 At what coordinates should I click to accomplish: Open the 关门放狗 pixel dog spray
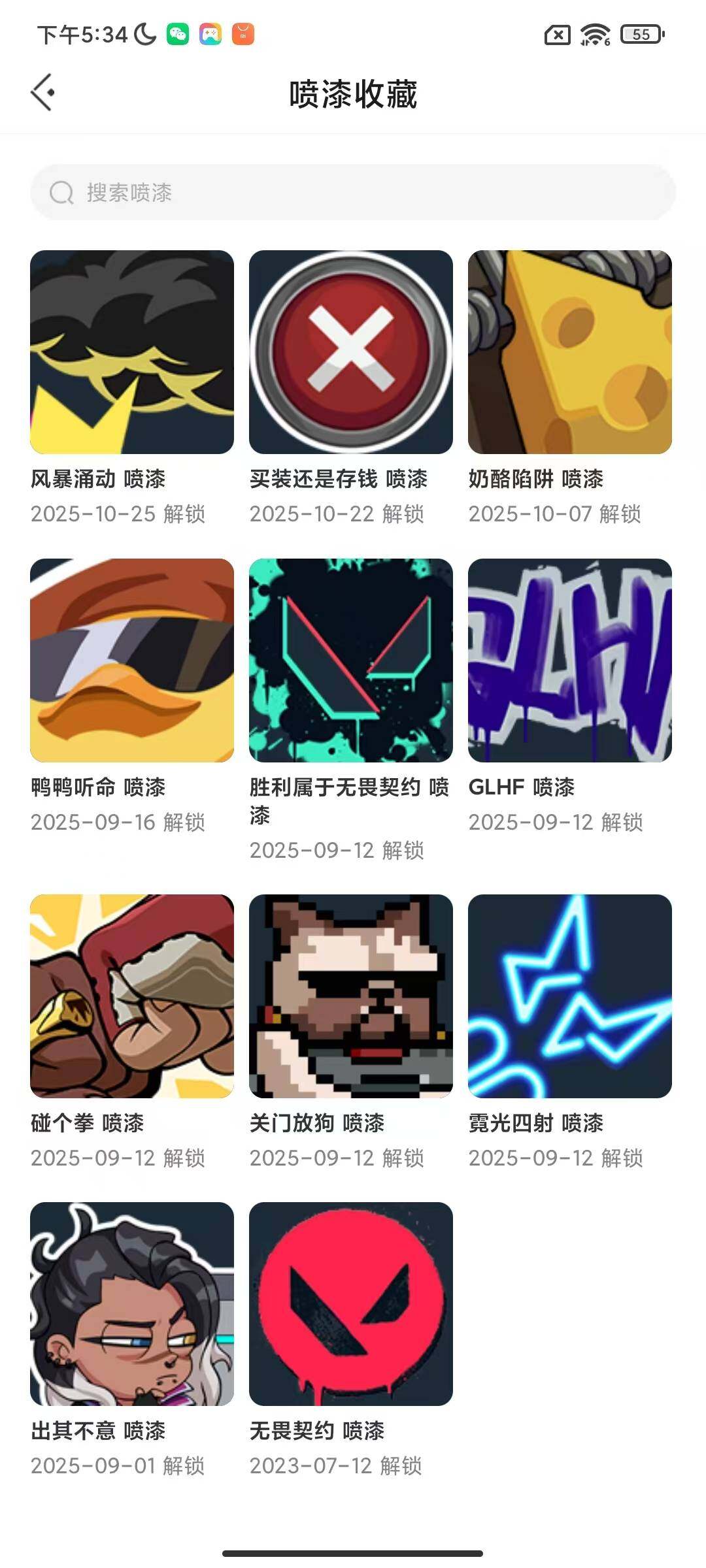pos(351,996)
